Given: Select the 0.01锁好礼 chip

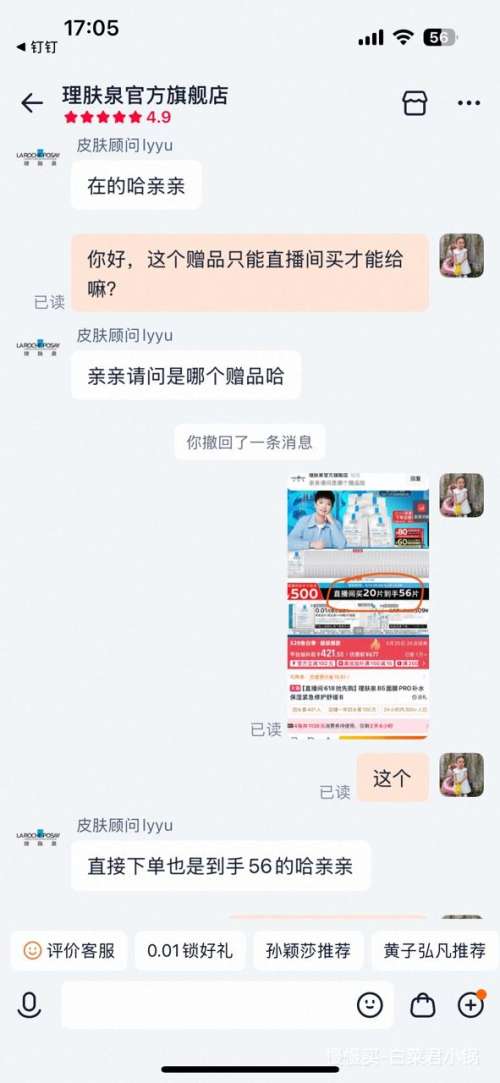Looking at the screenshot, I should pyautogui.click(x=189, y=950).
